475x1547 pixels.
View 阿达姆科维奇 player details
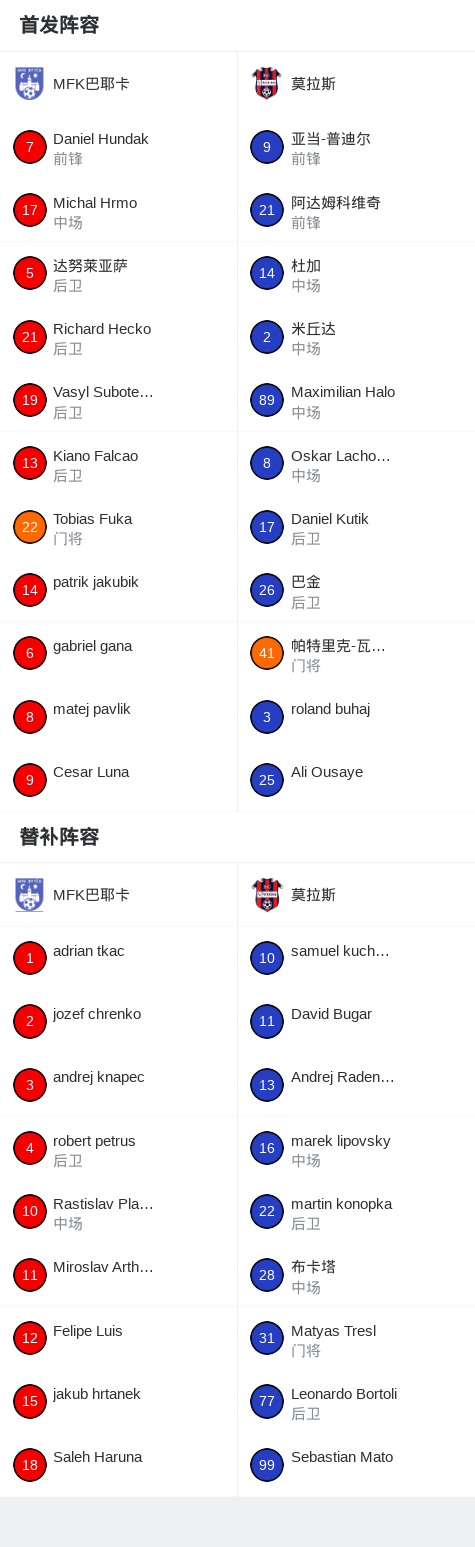pyautogui.click(x=356, y=210)
